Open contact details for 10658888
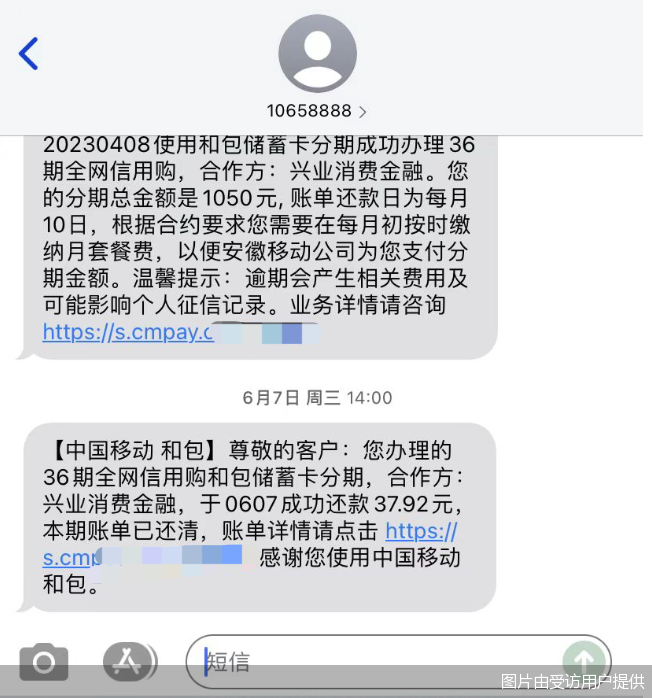Image resolution: width=652 pixels, height=698 pixels. click(x=317, y=110)
